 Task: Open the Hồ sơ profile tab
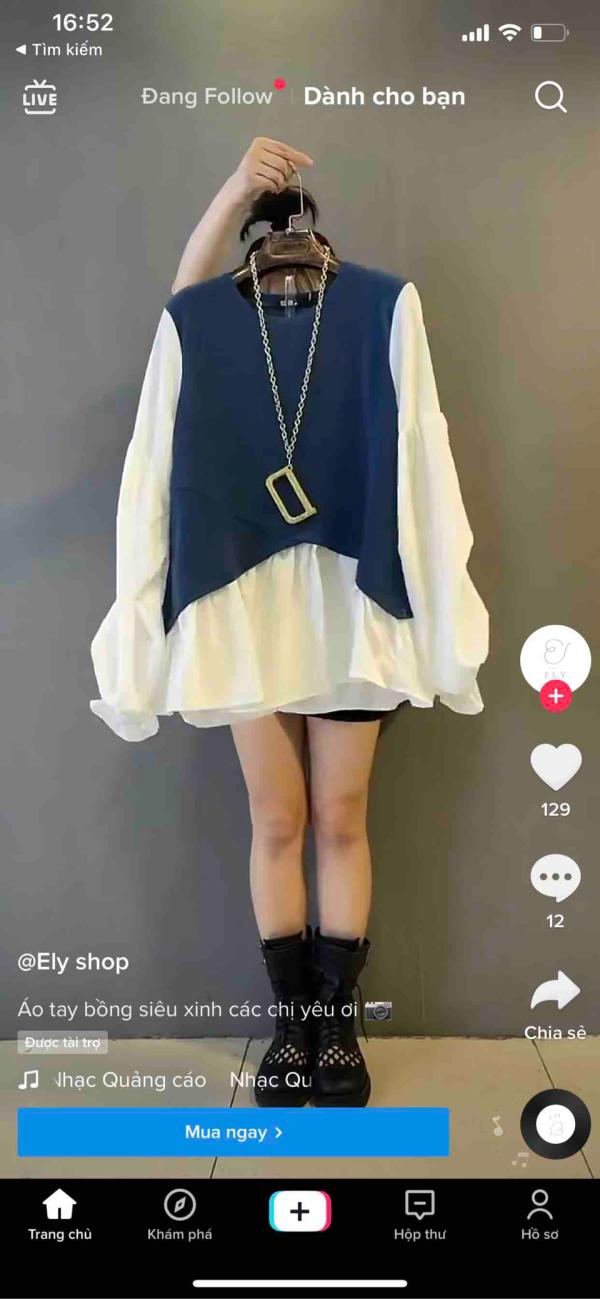tap(540, 1214)
